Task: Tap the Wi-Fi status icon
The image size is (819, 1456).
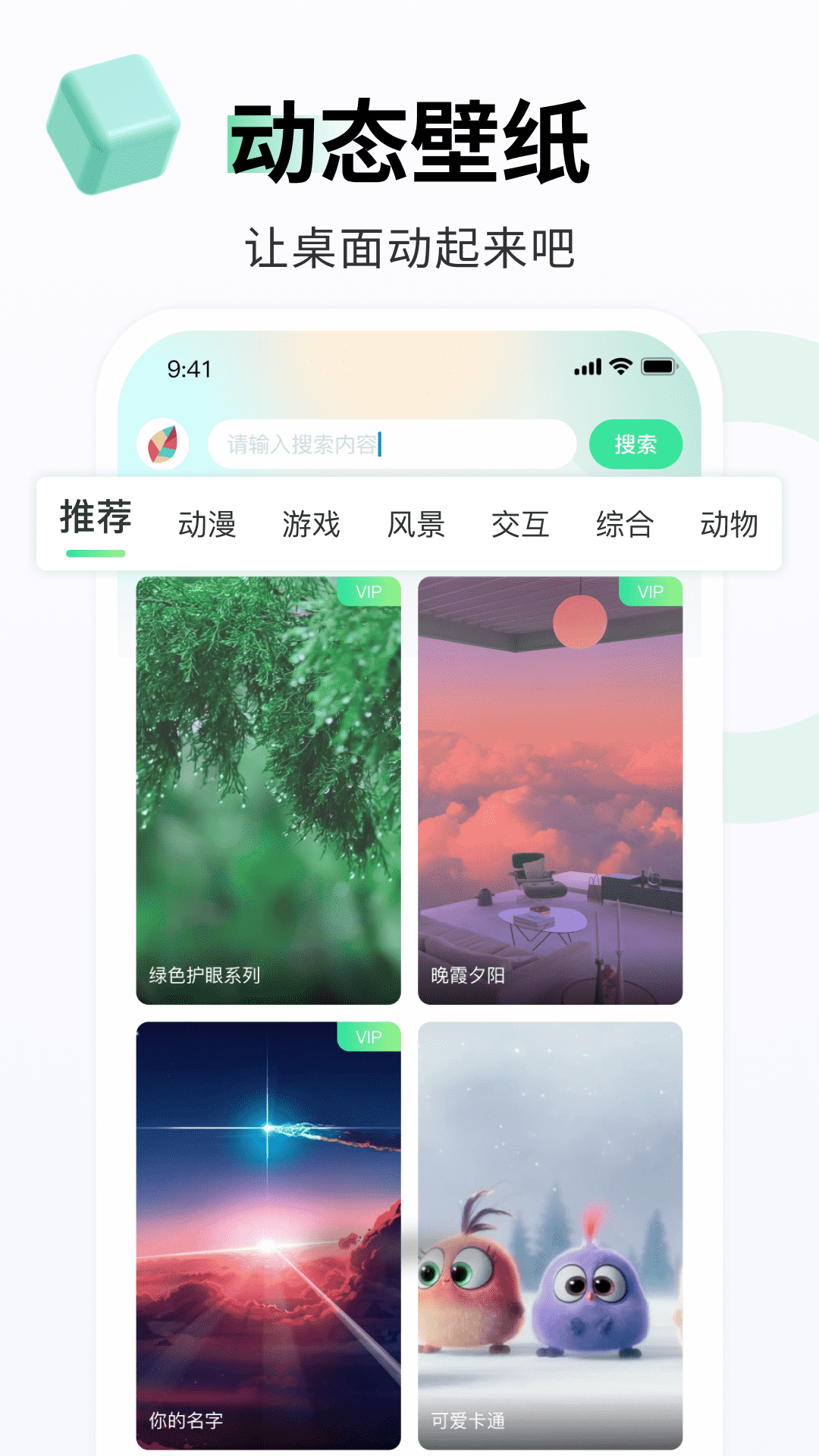Action: 620,366
